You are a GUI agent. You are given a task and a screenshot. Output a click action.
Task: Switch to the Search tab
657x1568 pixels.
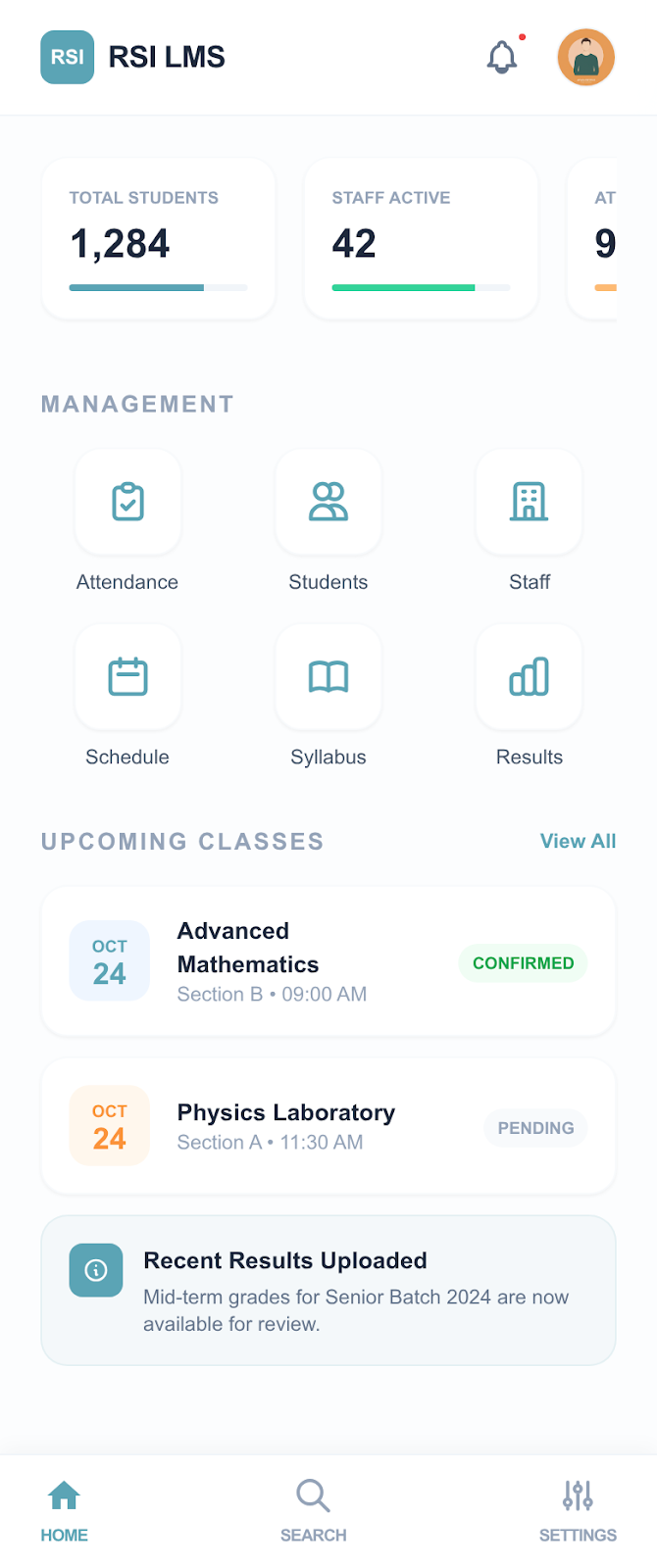(x=314, y=1510)
